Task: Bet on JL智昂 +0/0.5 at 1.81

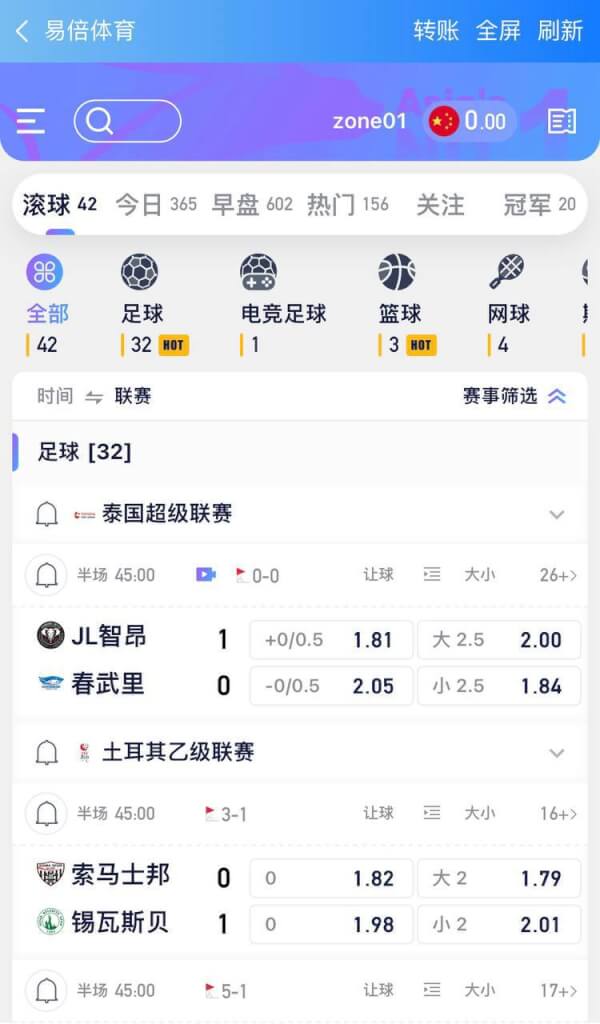Action: click(x=331, y=639)
